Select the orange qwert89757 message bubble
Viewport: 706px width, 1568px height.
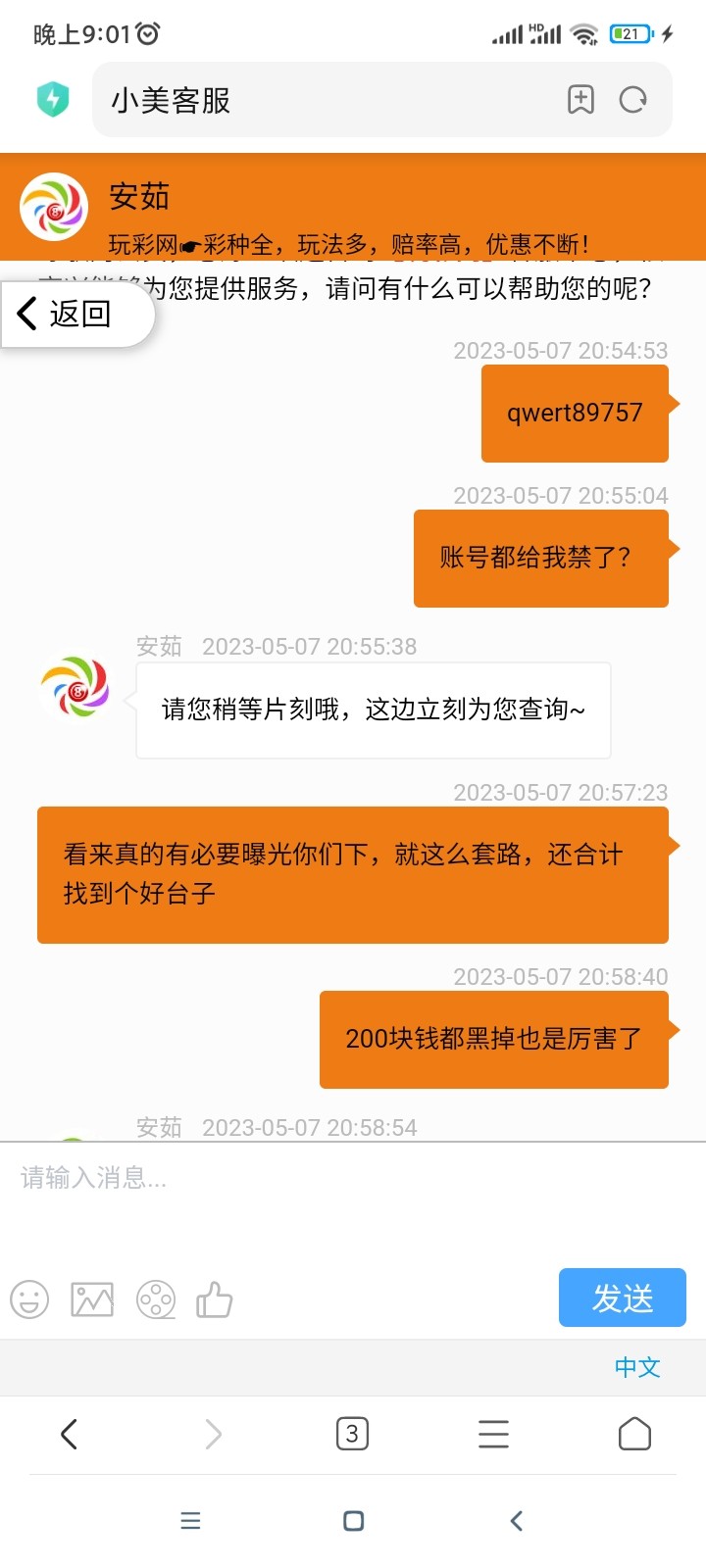[575, 412]
